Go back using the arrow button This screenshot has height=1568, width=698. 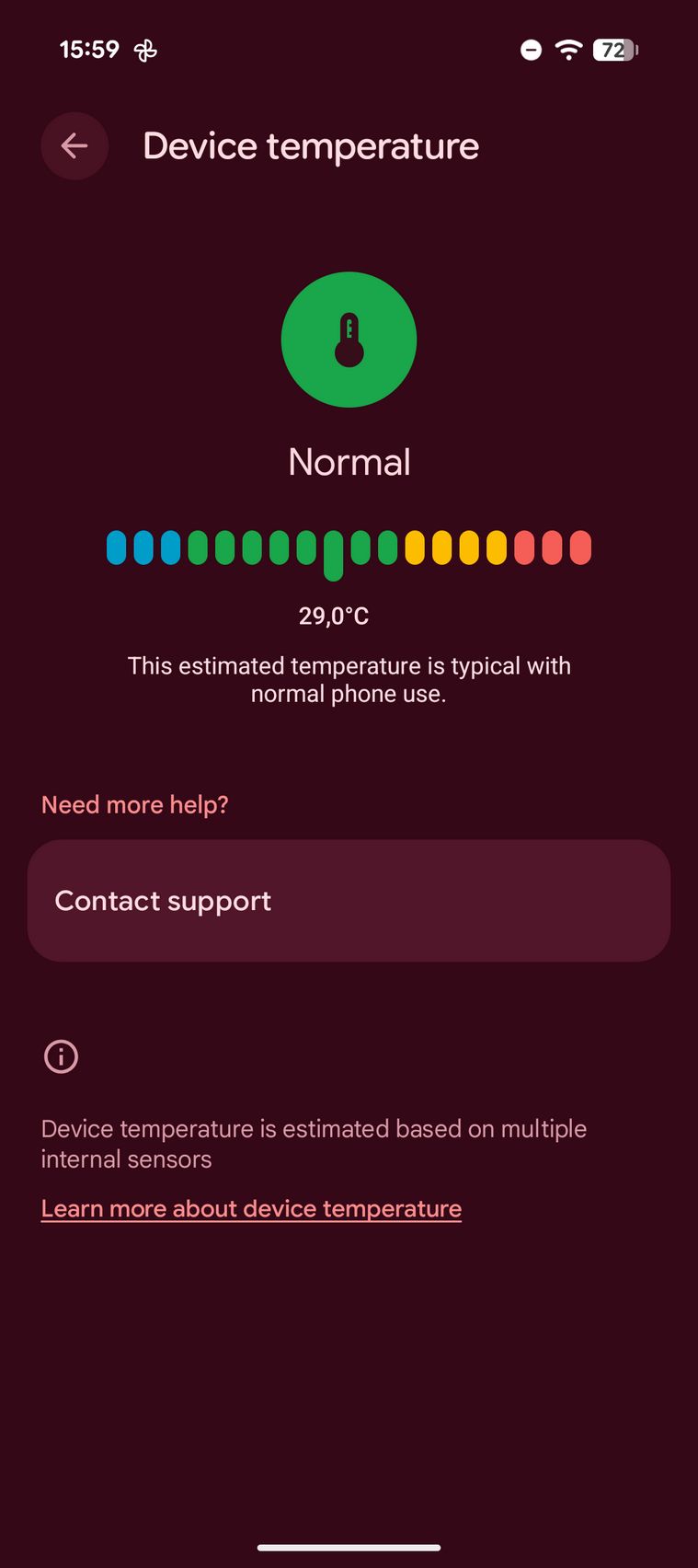point(74,146)
